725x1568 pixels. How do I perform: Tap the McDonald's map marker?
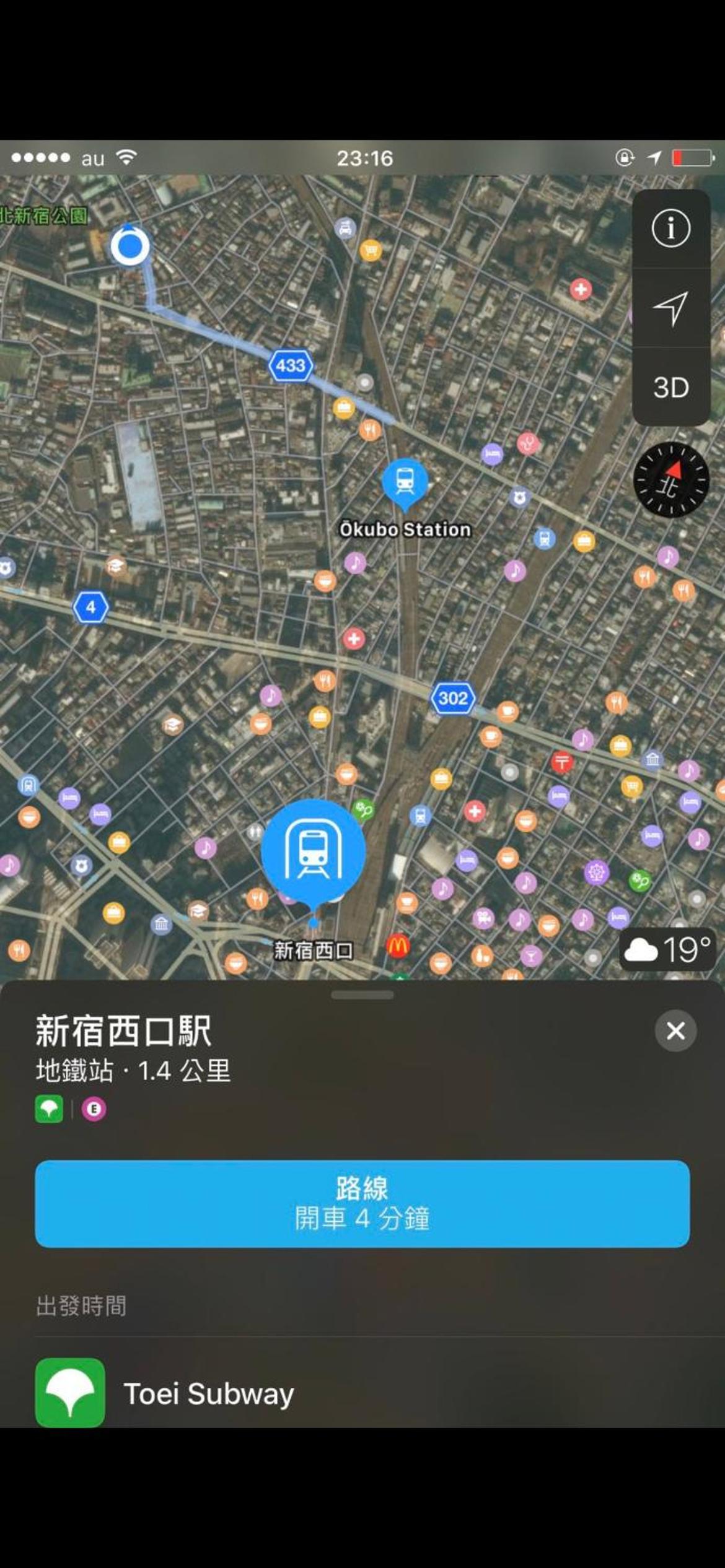pyautogui.click(x=397, y=946)
